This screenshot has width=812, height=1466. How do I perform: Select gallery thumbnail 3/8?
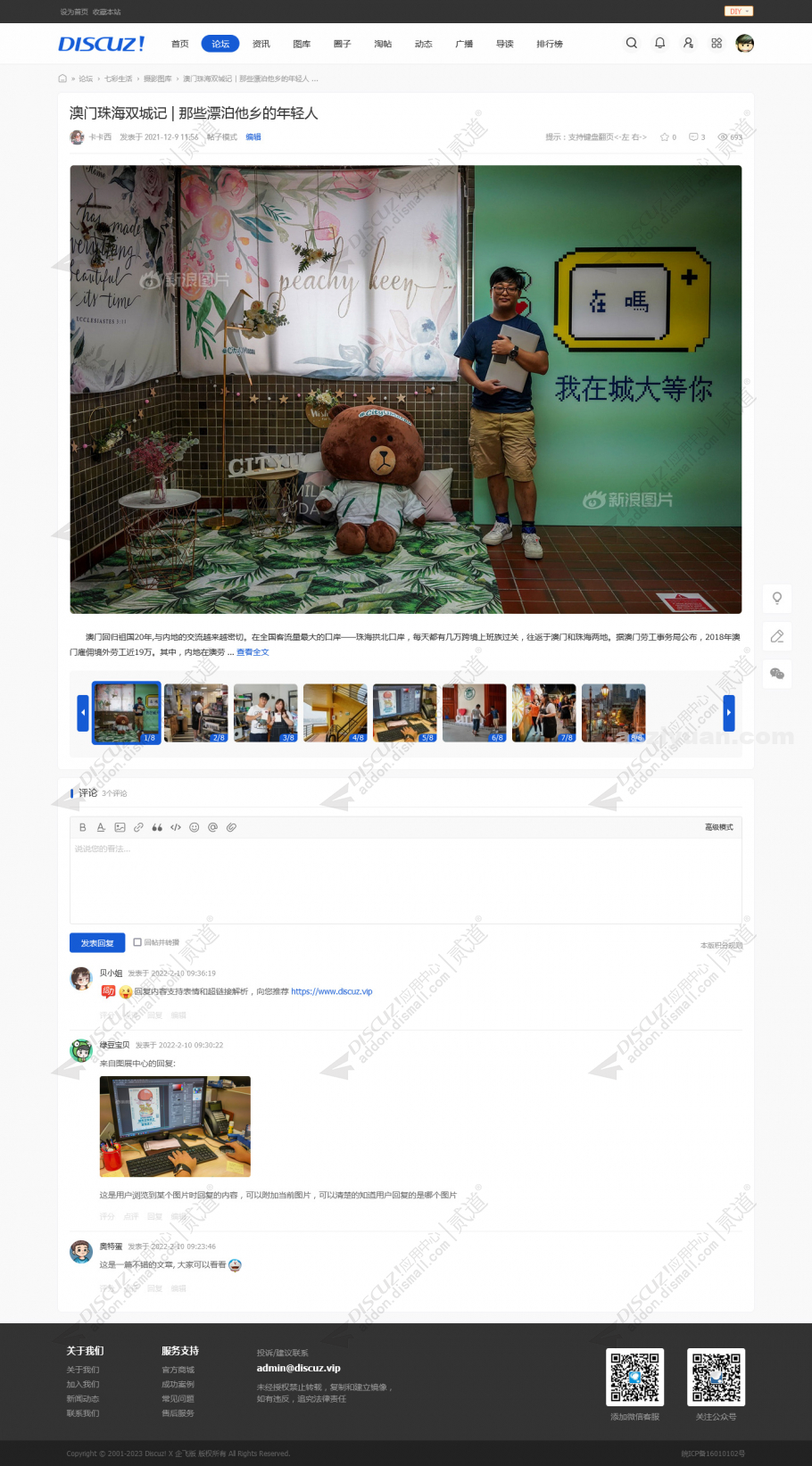point(265,712)
